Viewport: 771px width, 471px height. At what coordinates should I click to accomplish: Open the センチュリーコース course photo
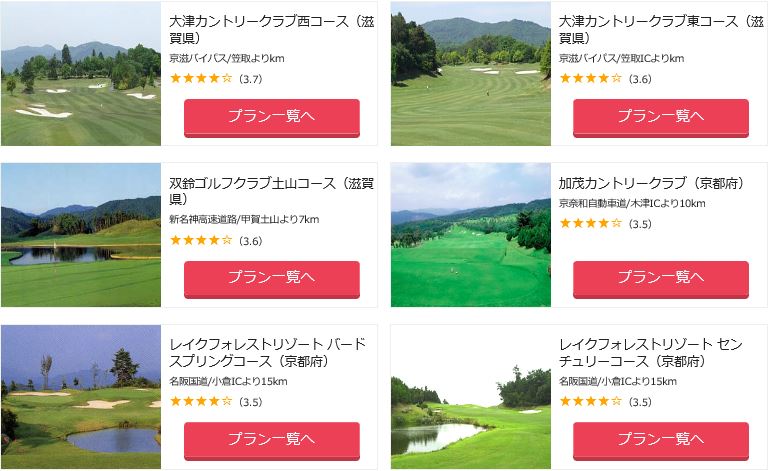point(470,397)
